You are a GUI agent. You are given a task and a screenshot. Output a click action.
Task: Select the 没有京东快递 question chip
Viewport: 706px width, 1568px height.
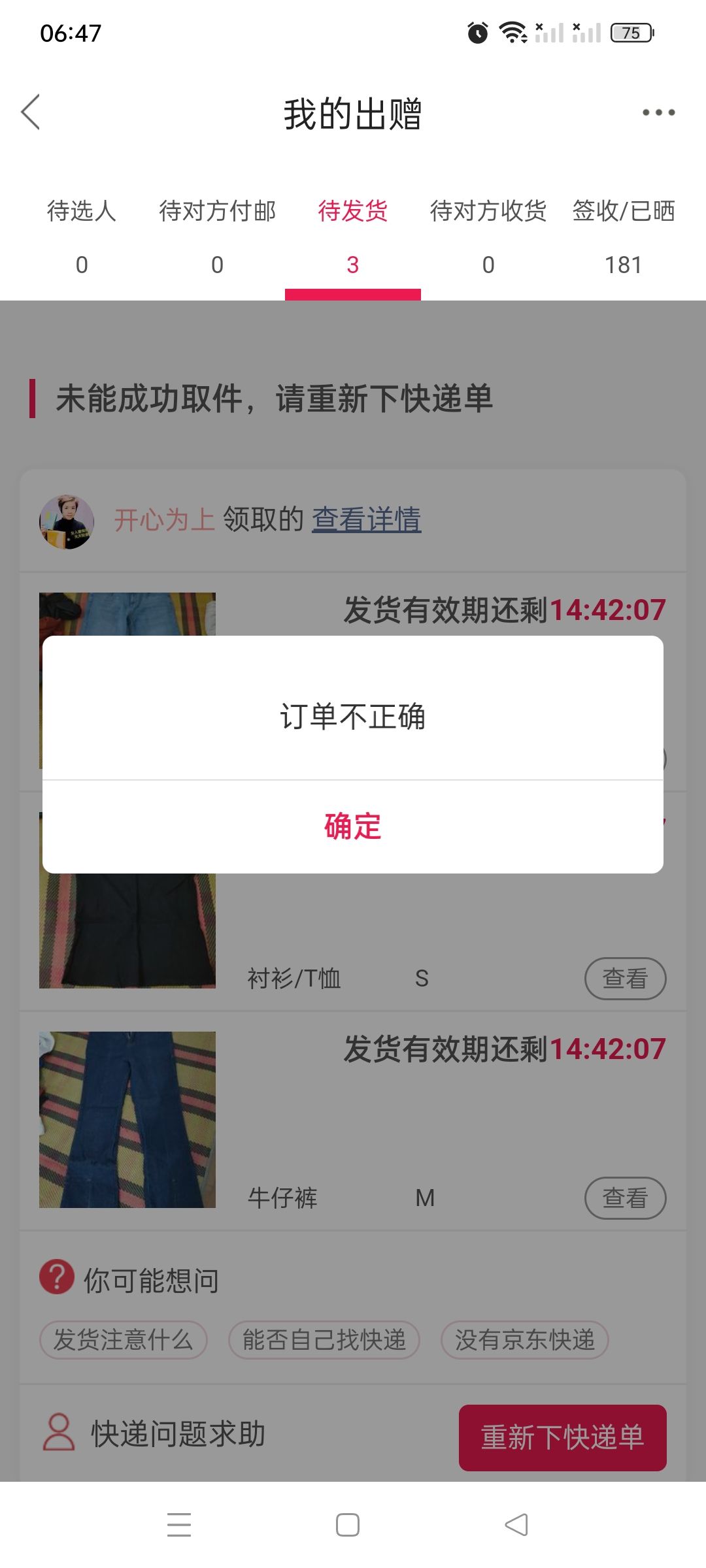525,1340
